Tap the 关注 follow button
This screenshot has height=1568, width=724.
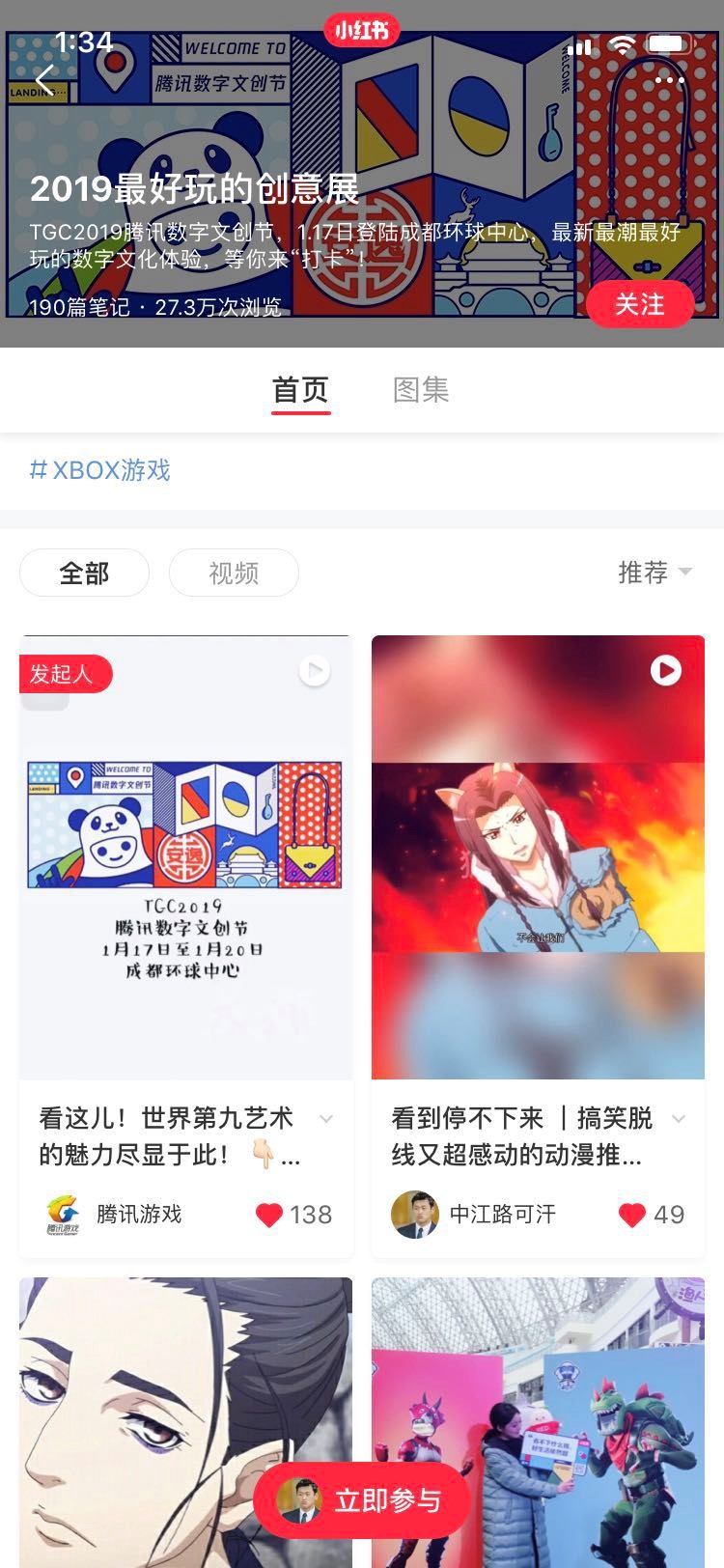pos(640,305)
